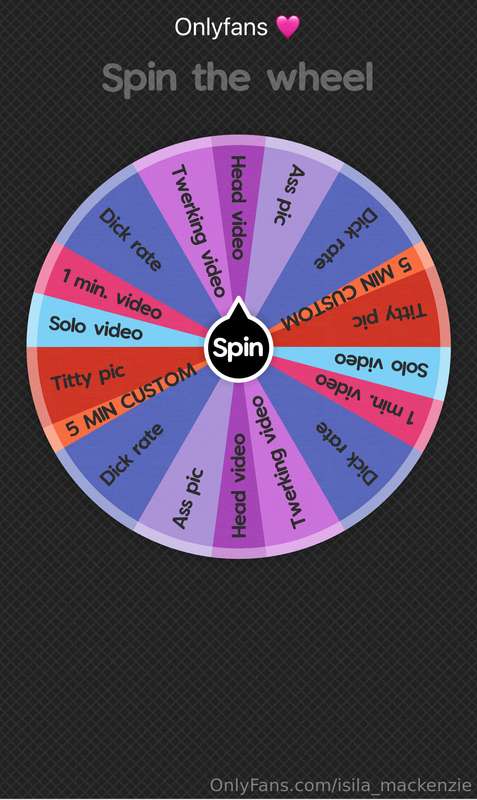Tap the Spin button at wheel center
This screenshot has width=477, height=800.
pyautogui.click(x=238, y=346)
